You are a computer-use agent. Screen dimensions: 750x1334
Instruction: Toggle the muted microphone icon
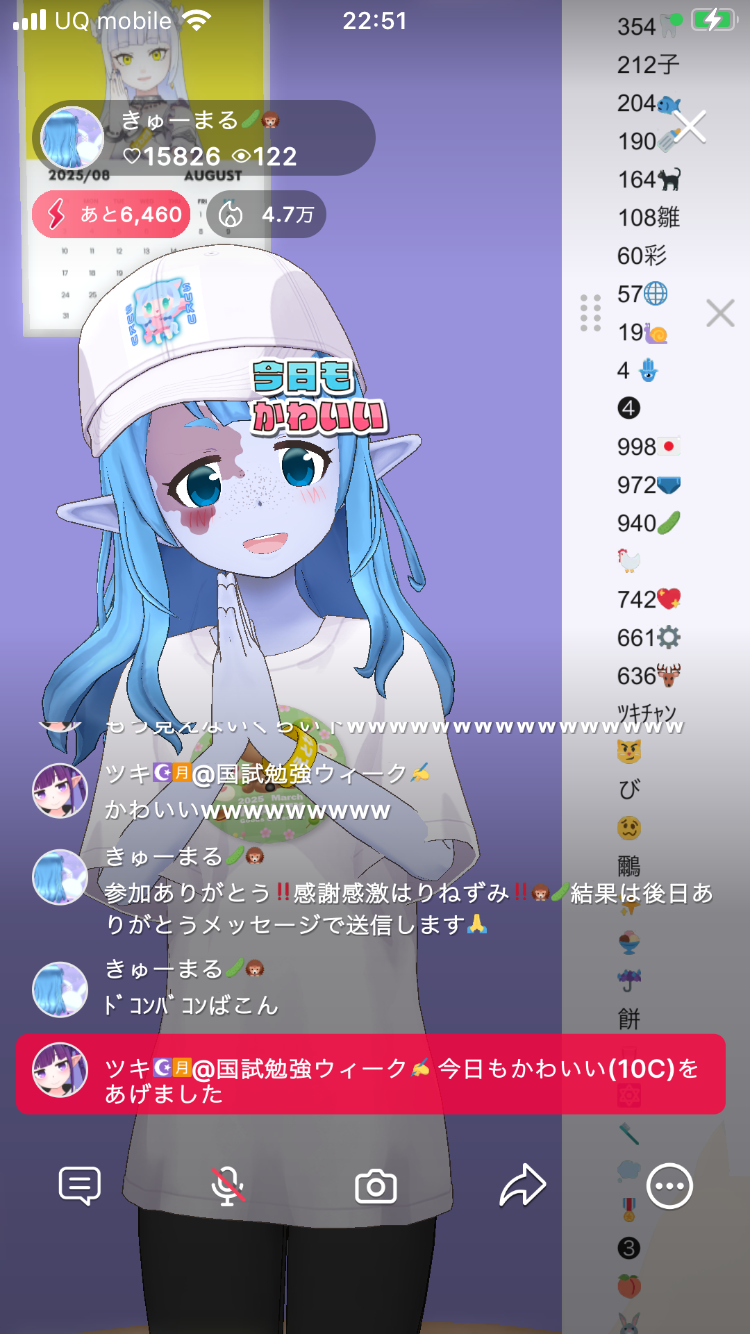tap(228, 1186)
